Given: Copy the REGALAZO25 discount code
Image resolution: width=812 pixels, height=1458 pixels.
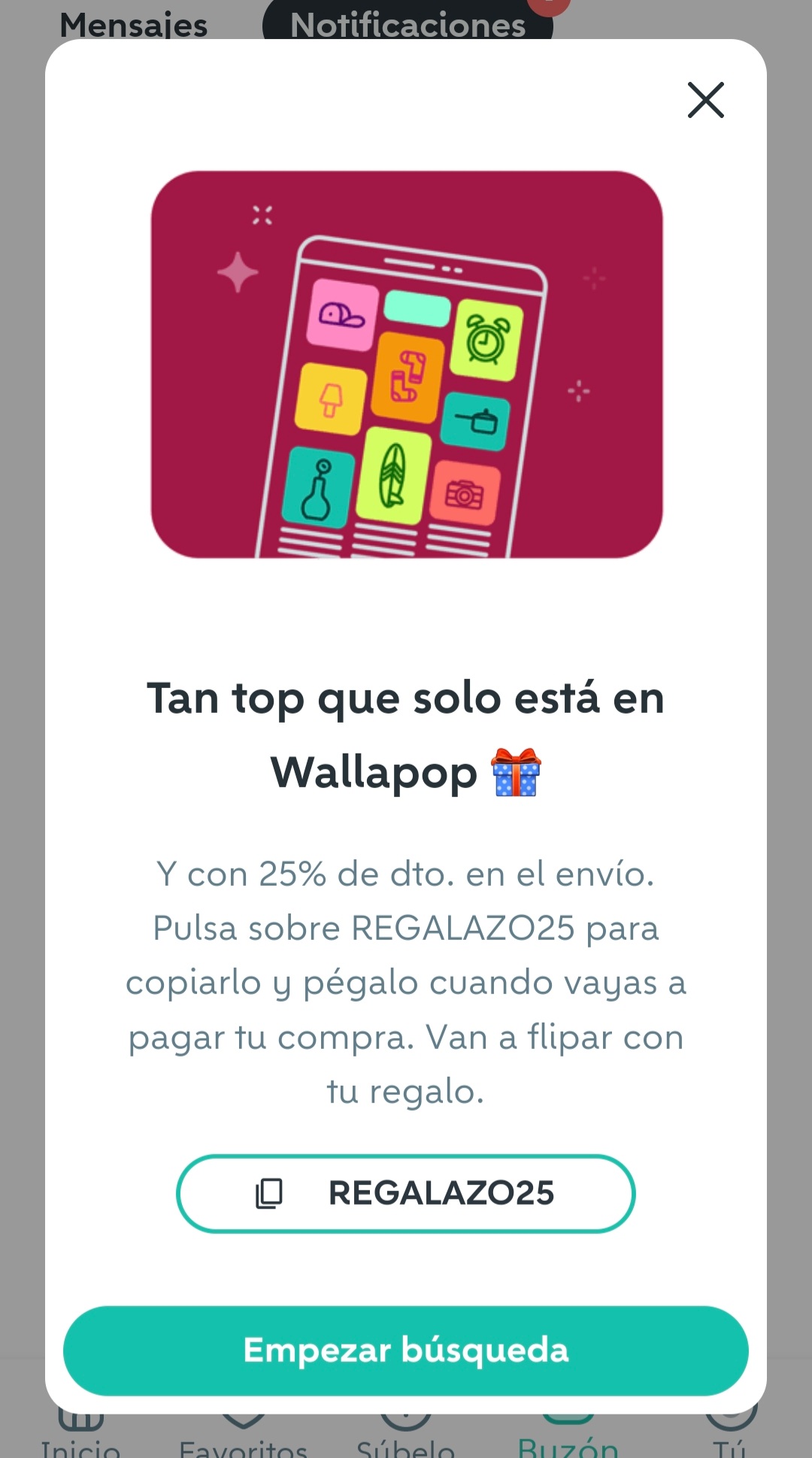Looking at the screenshot, I should tap(406, 1193).
